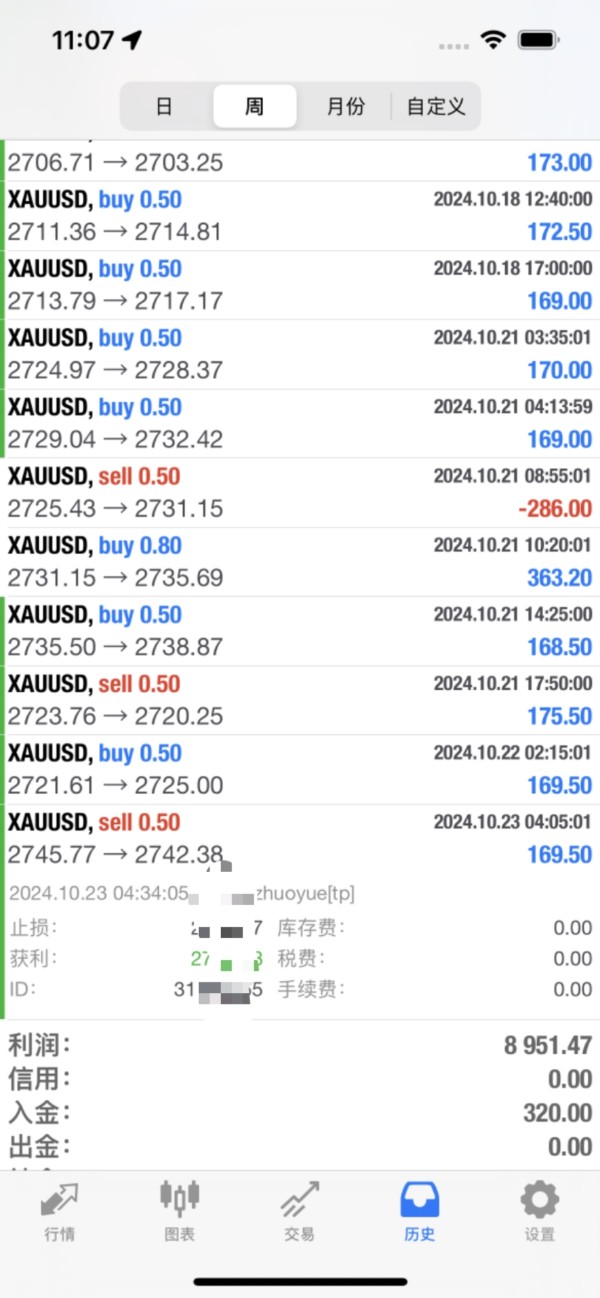The image size is (600, 1298).
Task: Expand the sell 0.50 trade with -286.00 loss
Action: pos(300,493)
